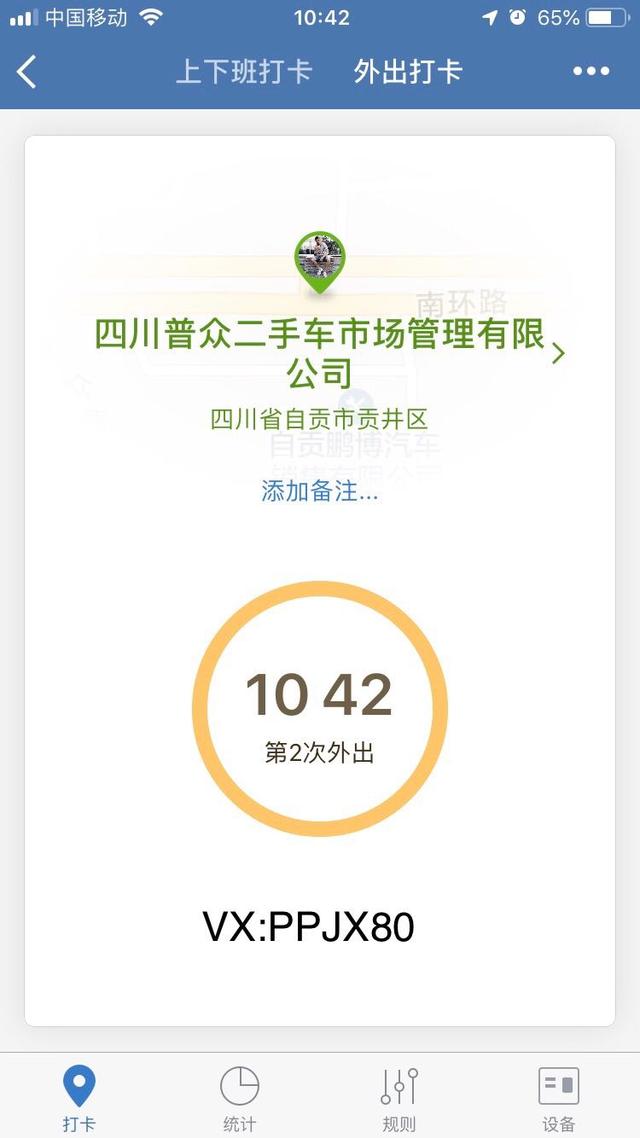
Task: Switch to the 上下班打卡 tab
Action: pyautogui.click(x=244, y=72)
